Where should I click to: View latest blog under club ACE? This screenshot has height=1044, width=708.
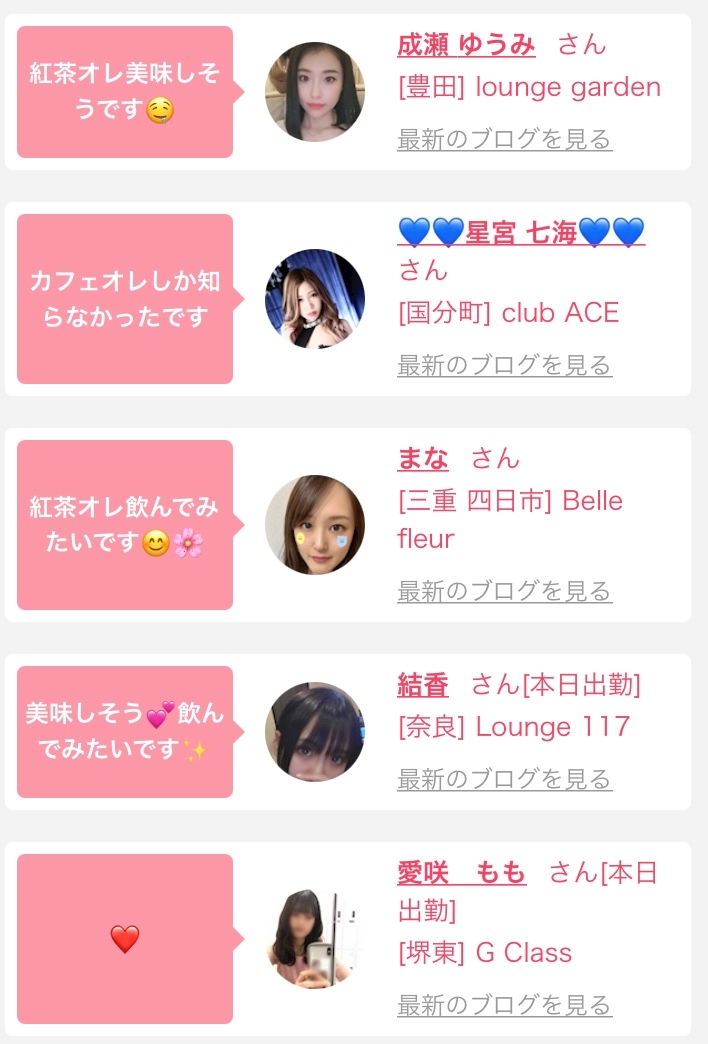point(504,365)
